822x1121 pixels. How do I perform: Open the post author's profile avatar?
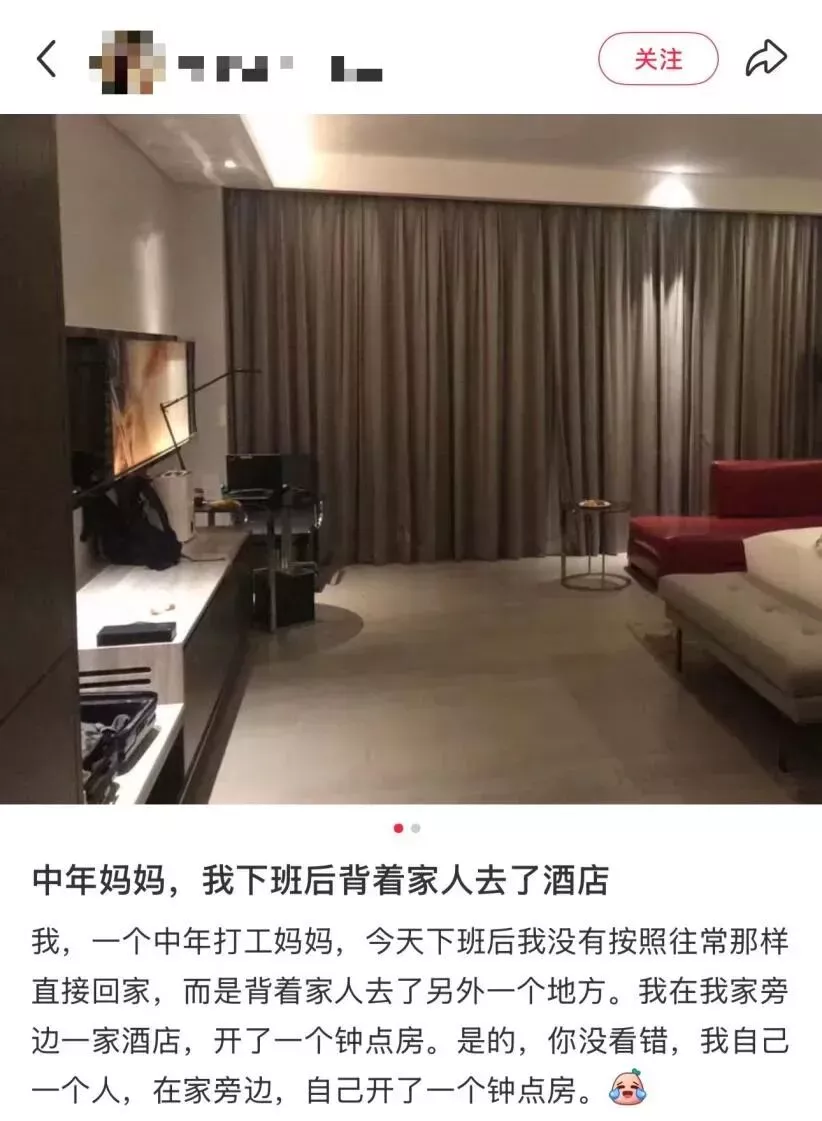point(127,60)
